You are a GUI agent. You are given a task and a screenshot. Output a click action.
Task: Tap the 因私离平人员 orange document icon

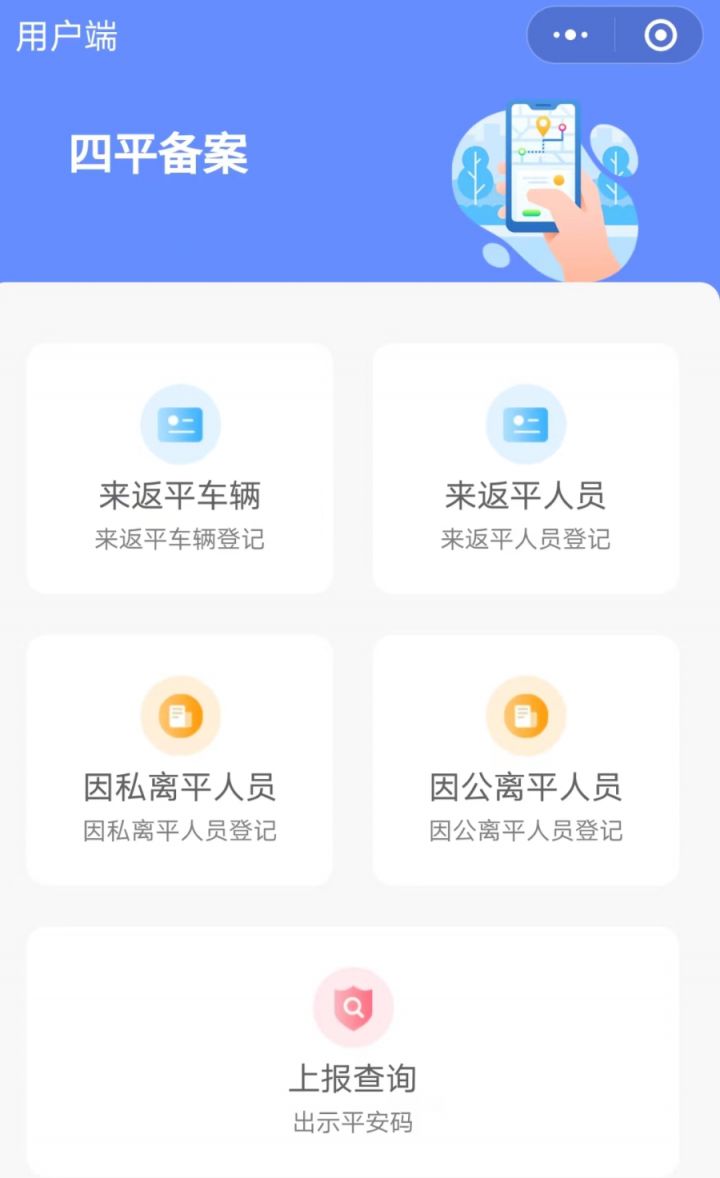point(180,715)
